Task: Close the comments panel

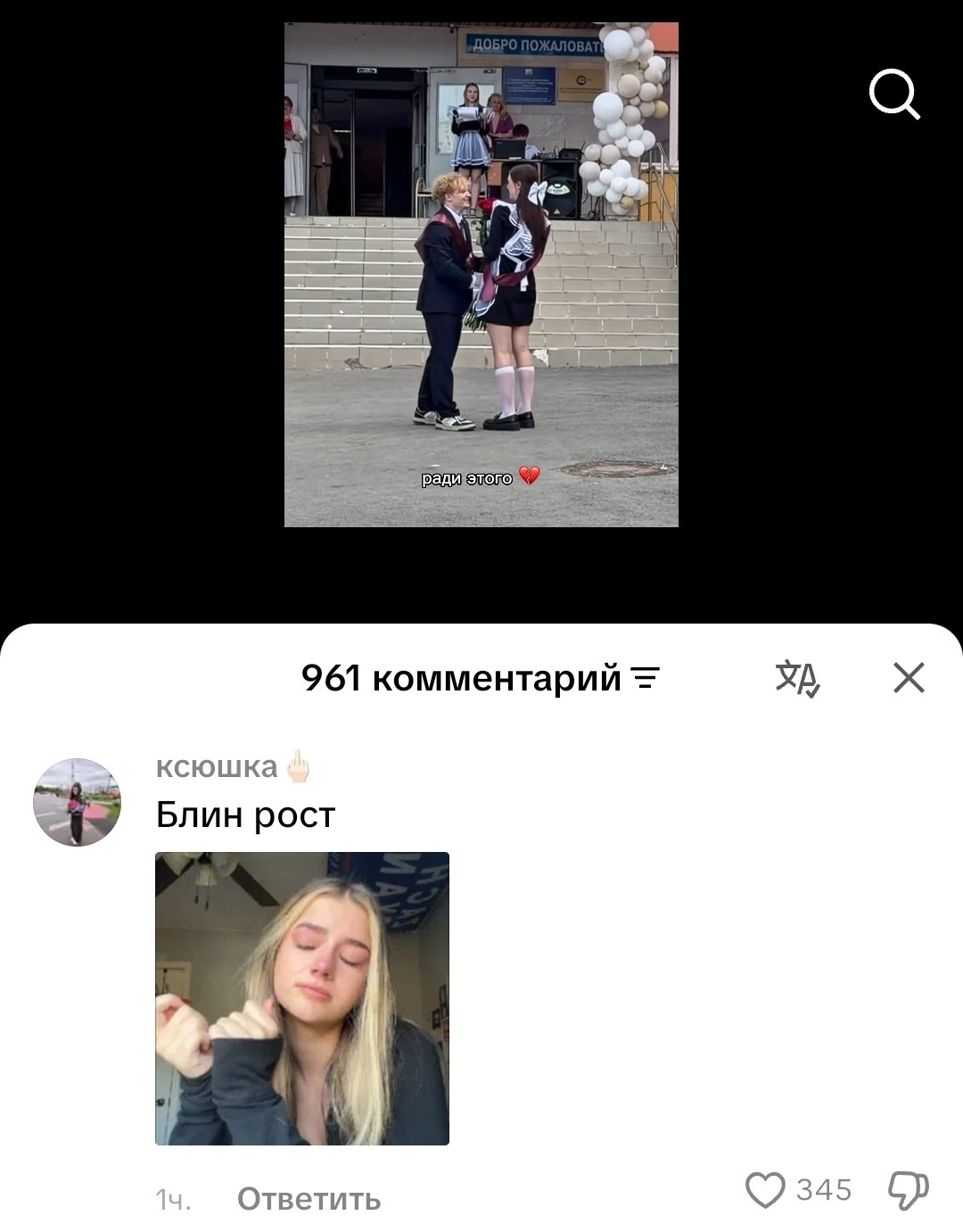Action: tap(909, 678)
